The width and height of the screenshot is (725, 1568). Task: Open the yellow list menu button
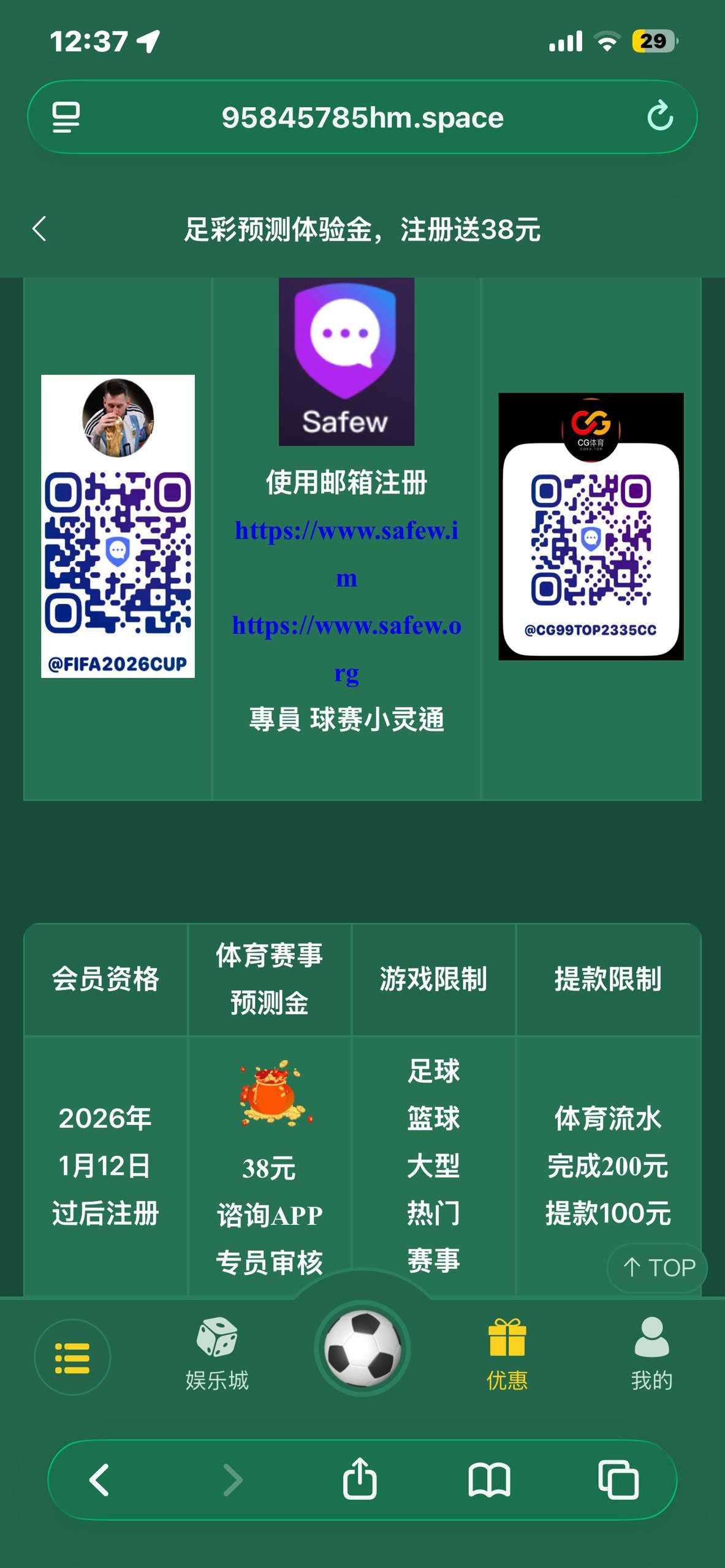(72, 1357)
